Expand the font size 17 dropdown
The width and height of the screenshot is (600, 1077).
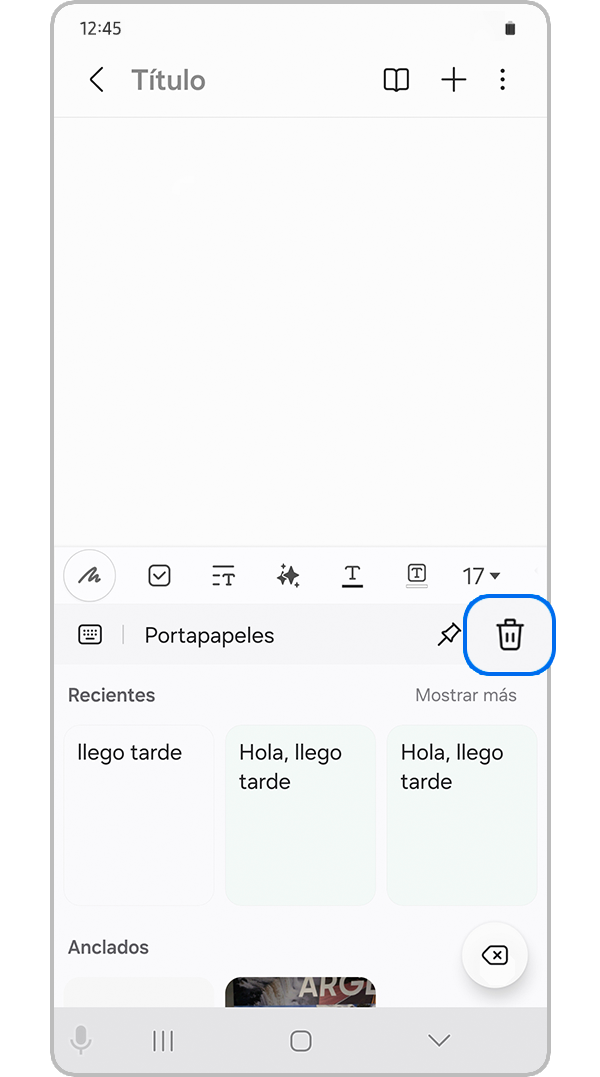[x=481, y=576]
